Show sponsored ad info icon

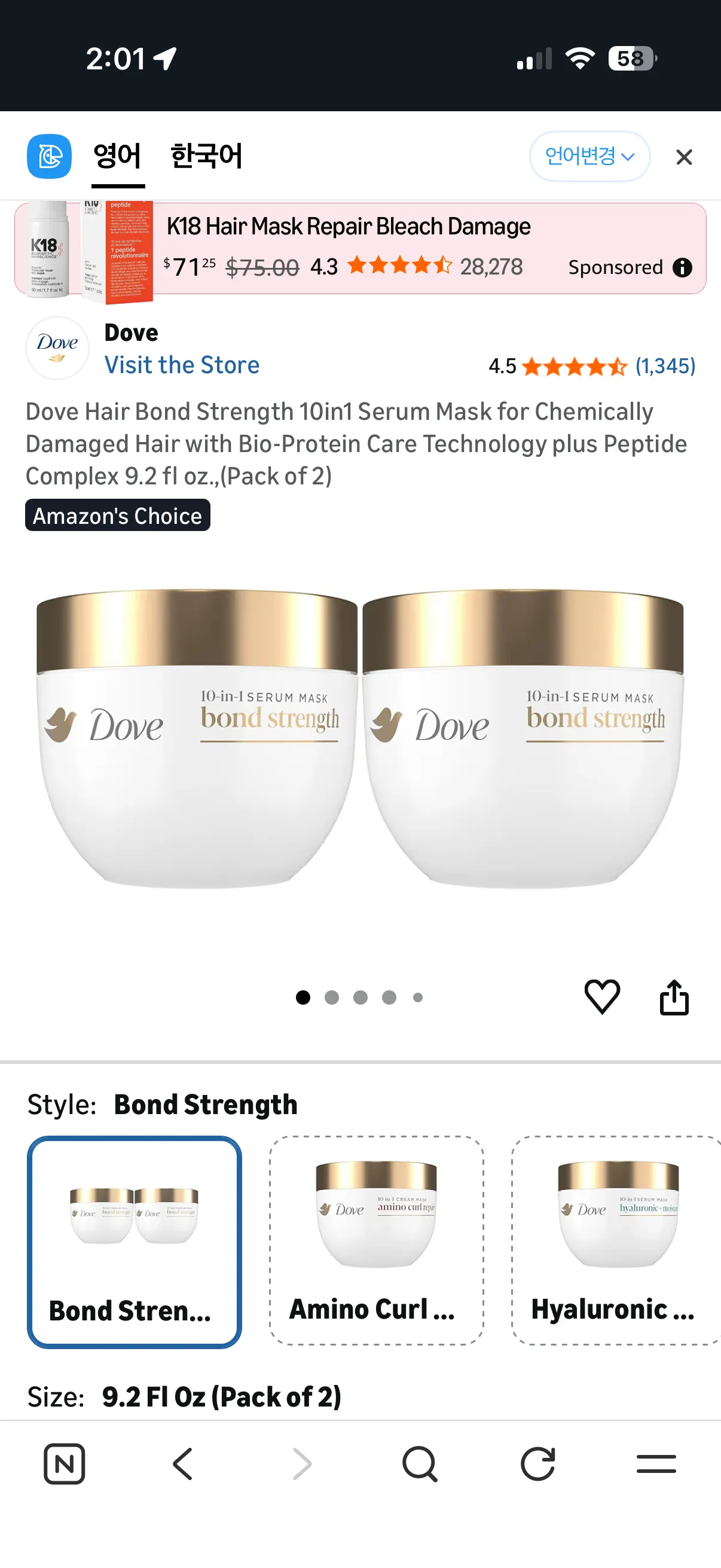pos(682,267)
